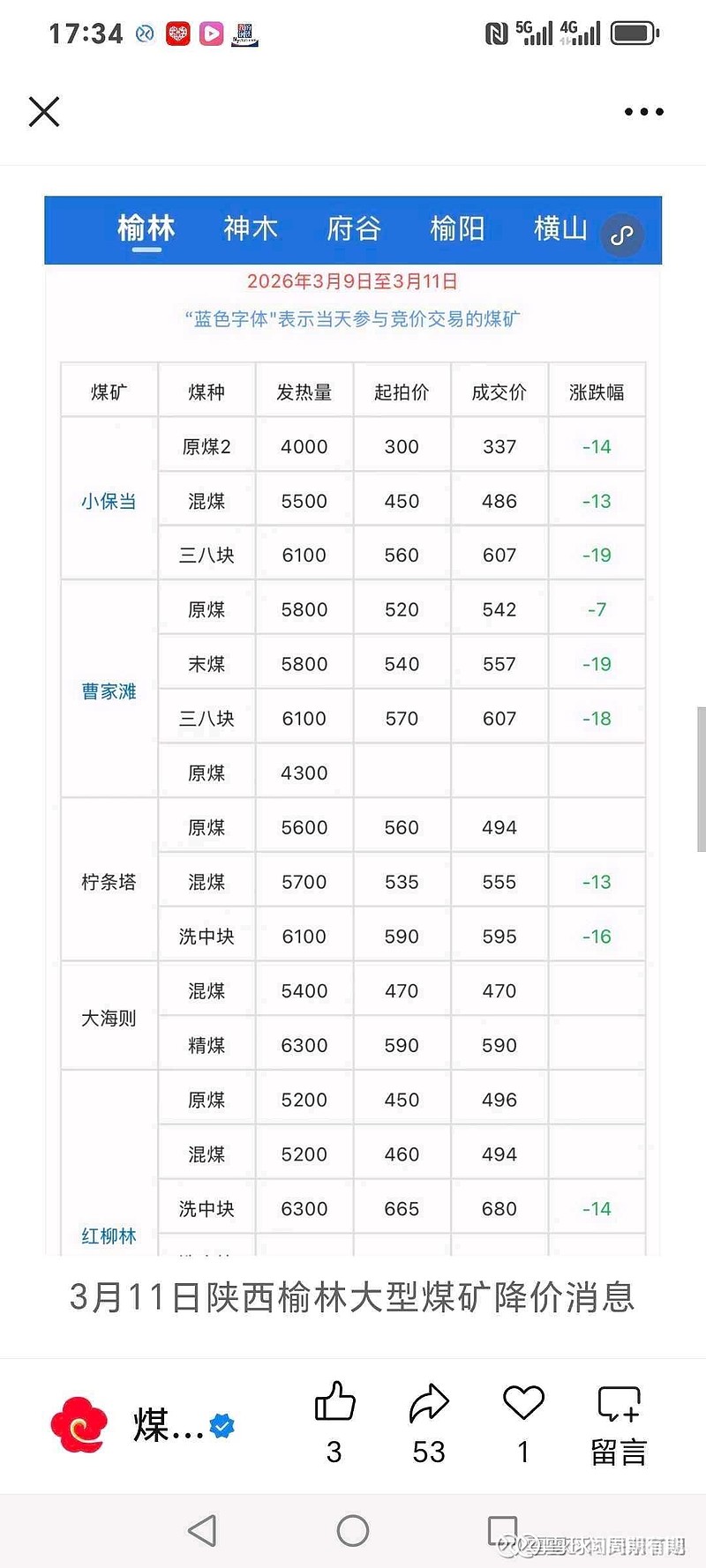Image resolution: width=706 pixels, height=1568 pixels.
Task: Expand the 曹家滩 mine section
Action: pyautogui.click(x=108, y=691)
